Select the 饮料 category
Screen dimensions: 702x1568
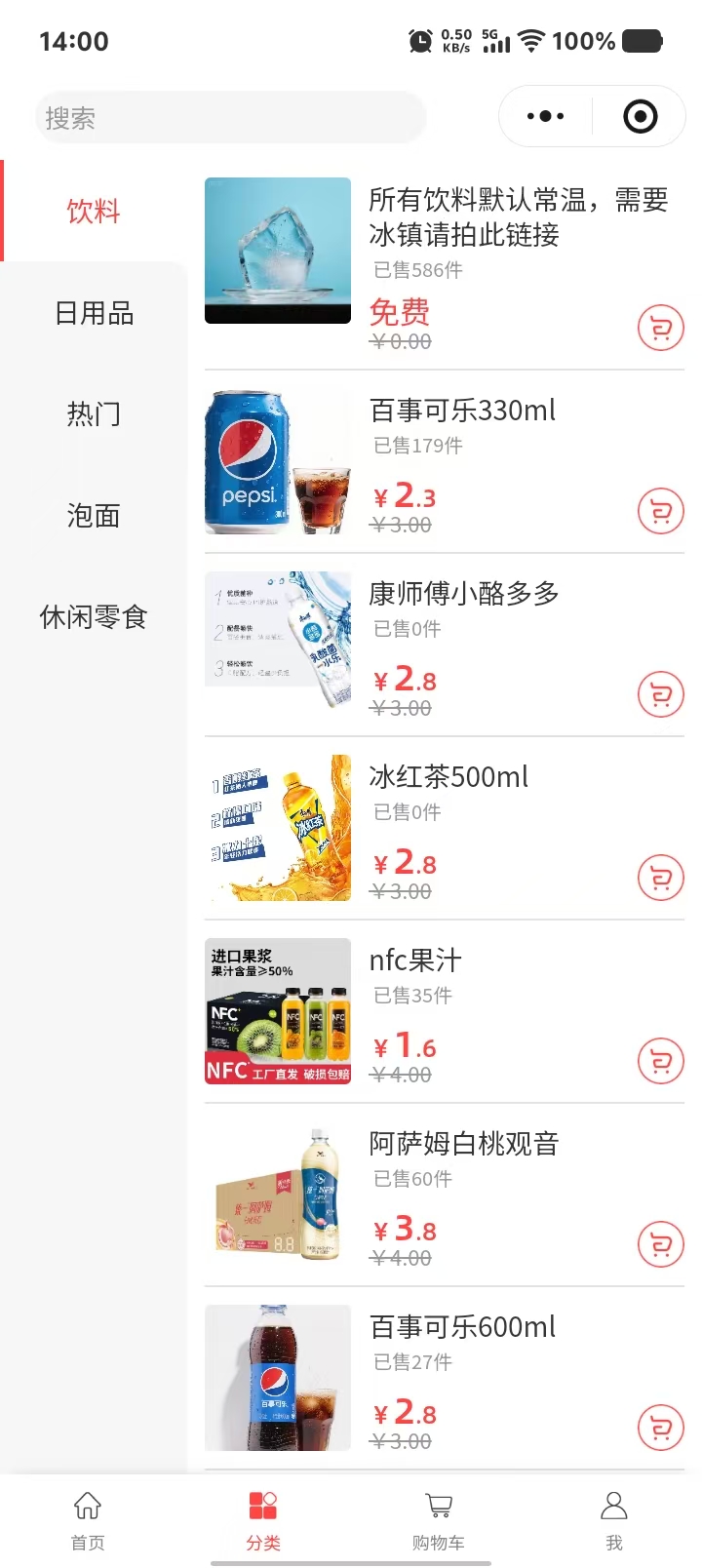coord(94,212)
